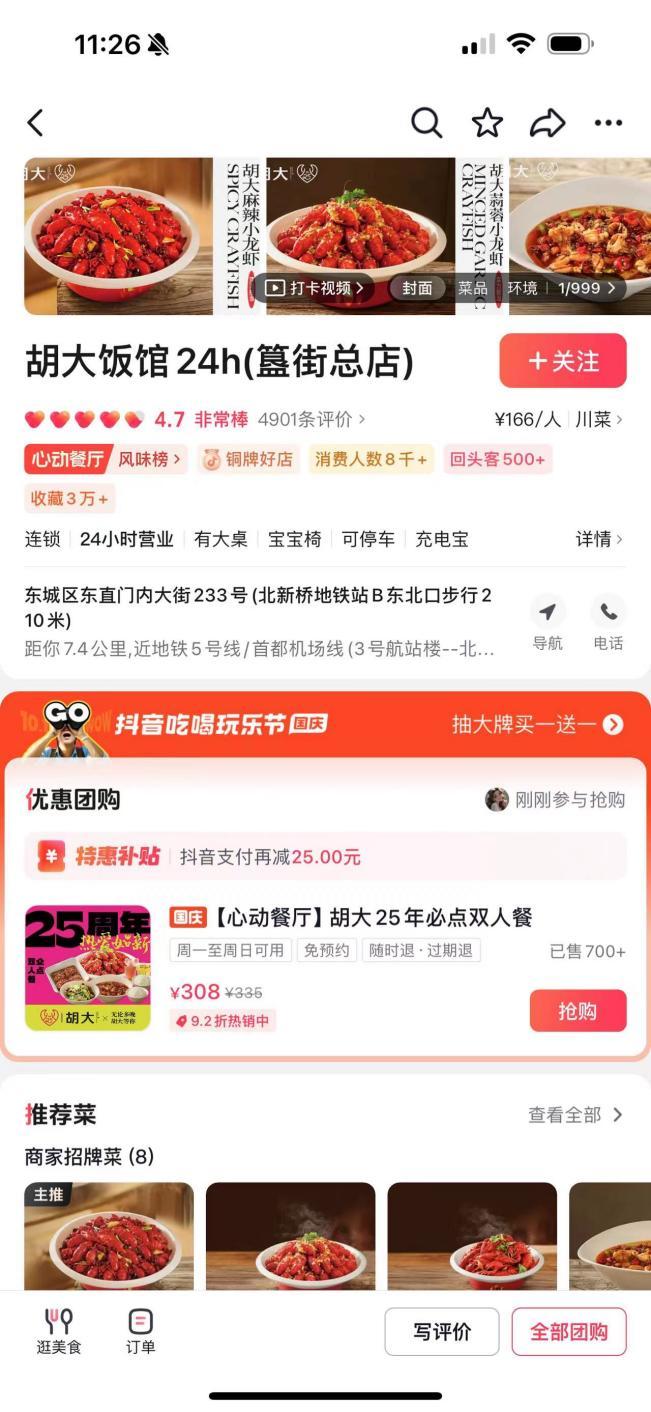The height and width of the screenshot is (1412, 651).
Task: View all recommended dishes via 查看全部
Action: (x=575, y=1114)
